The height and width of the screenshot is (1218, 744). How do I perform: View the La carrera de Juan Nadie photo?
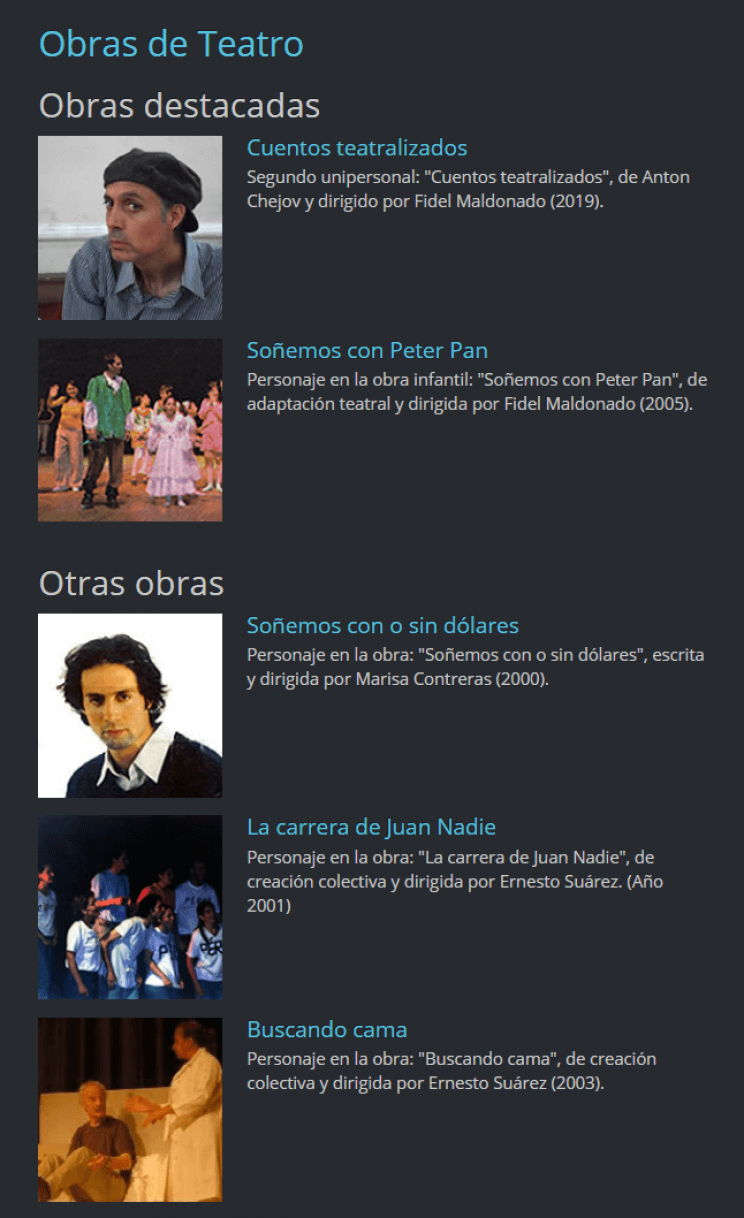pos(130,907)
